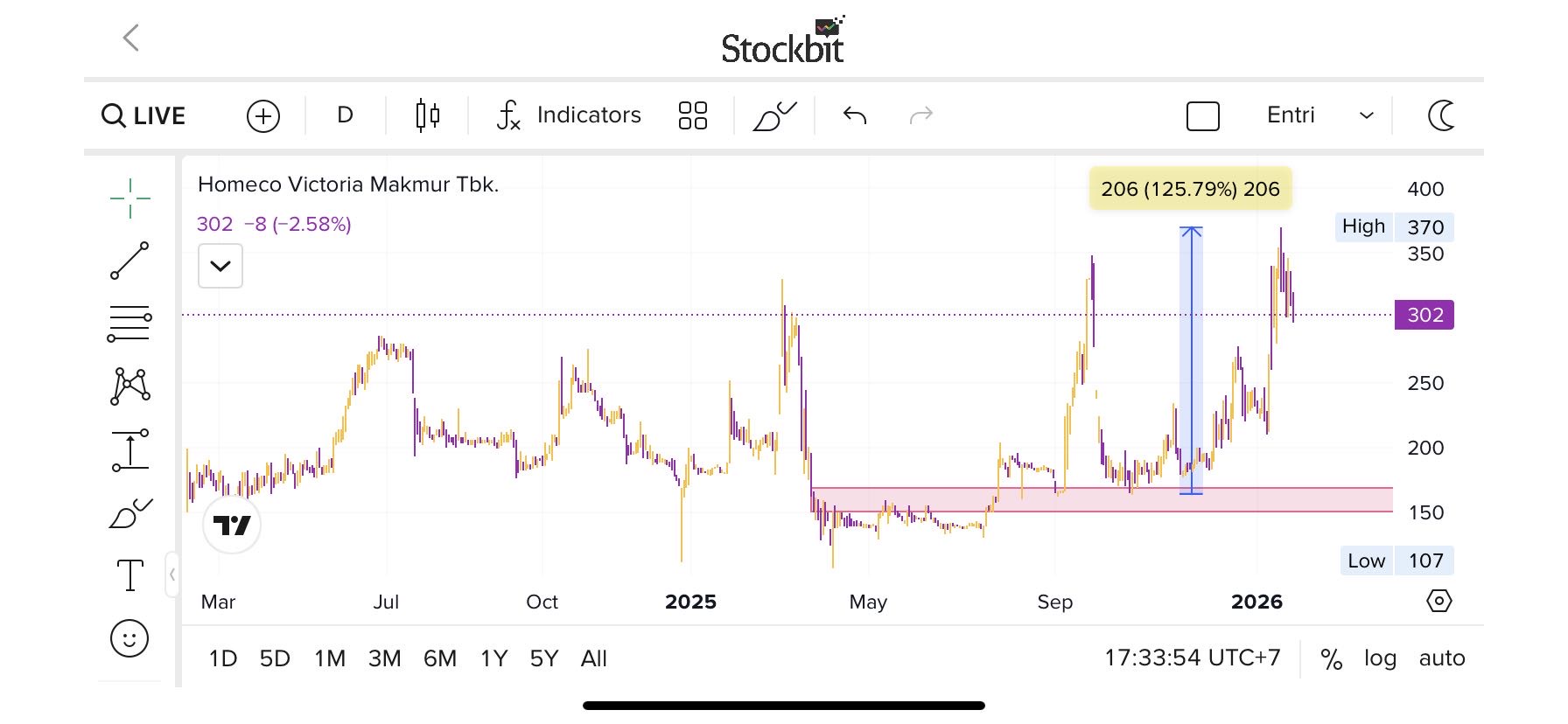Open the emoji sticker tool
1568x724 pixels.
129,638
